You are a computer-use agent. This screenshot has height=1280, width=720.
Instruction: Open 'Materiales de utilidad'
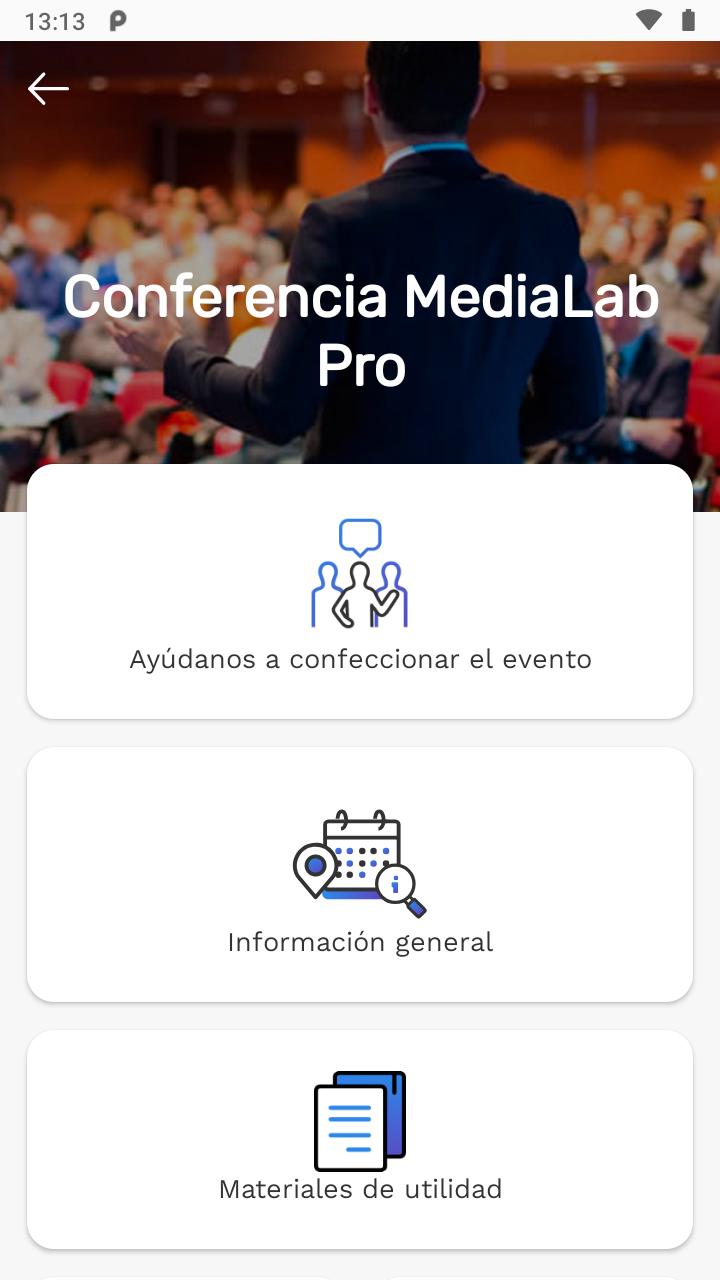[x=360, y=1189]
